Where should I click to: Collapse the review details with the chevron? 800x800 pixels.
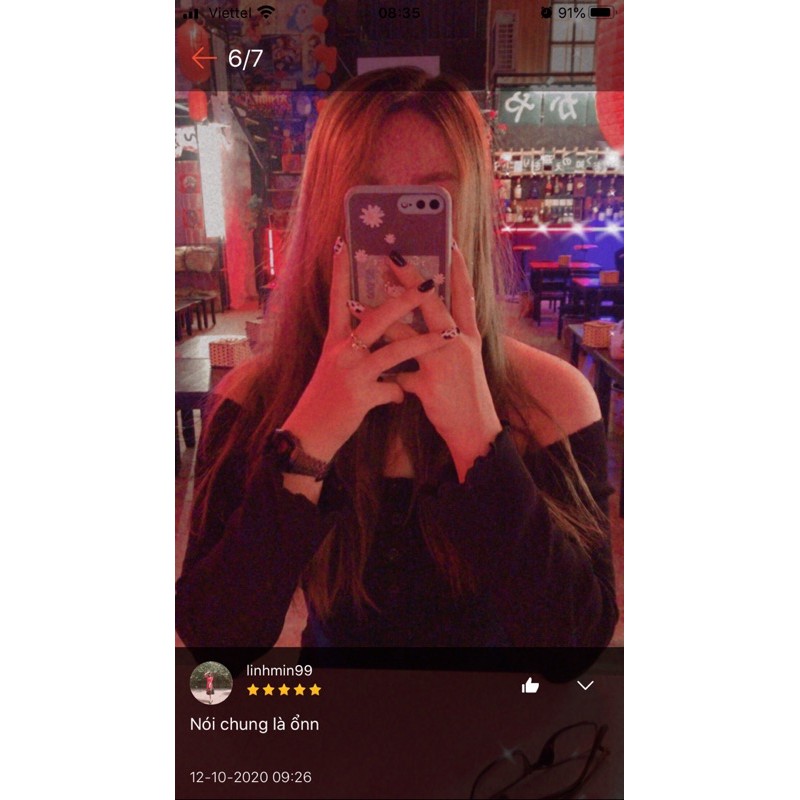point(585,685)
